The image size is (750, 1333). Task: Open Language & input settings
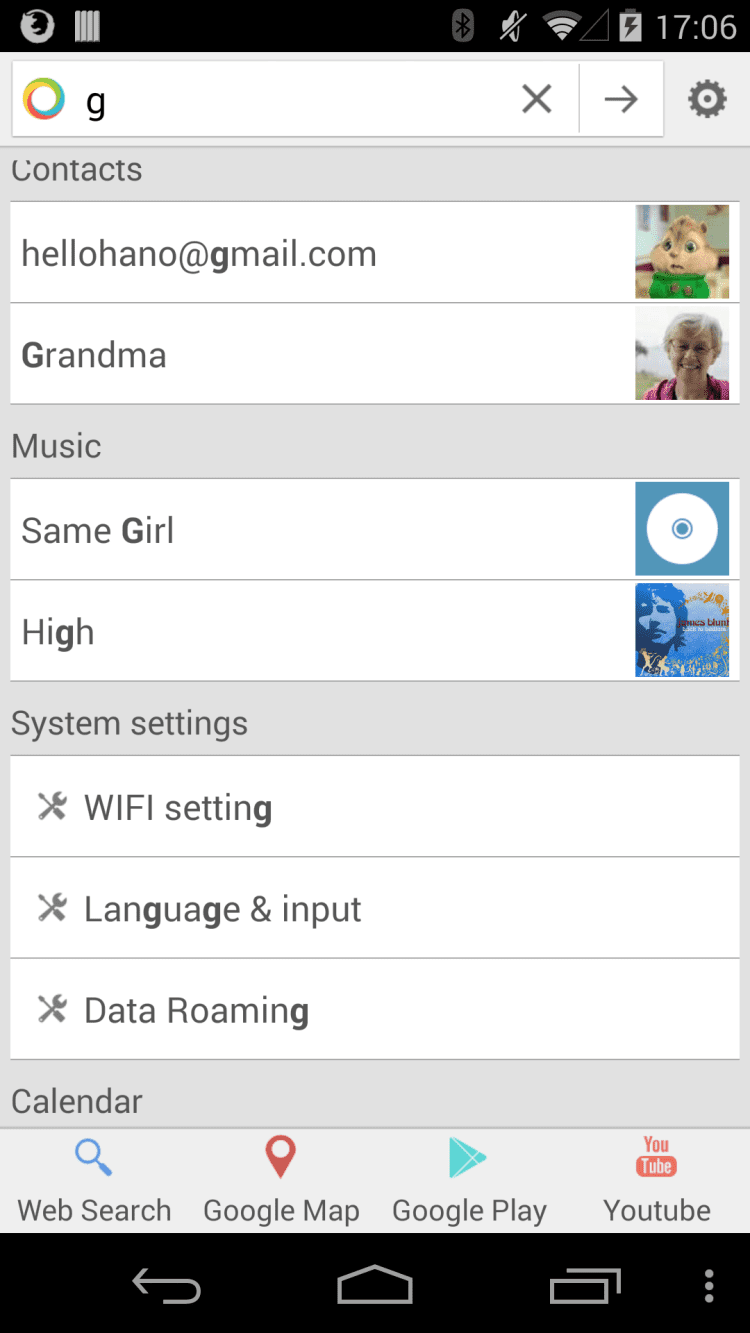(x=375, y=909)
